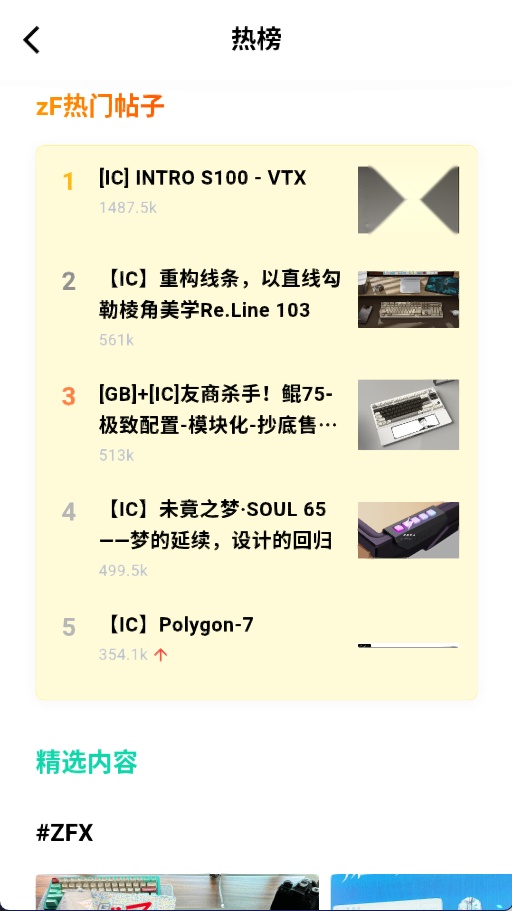
Task: Open the keyboard photo card under #ZFX
Action: (177, 892)
